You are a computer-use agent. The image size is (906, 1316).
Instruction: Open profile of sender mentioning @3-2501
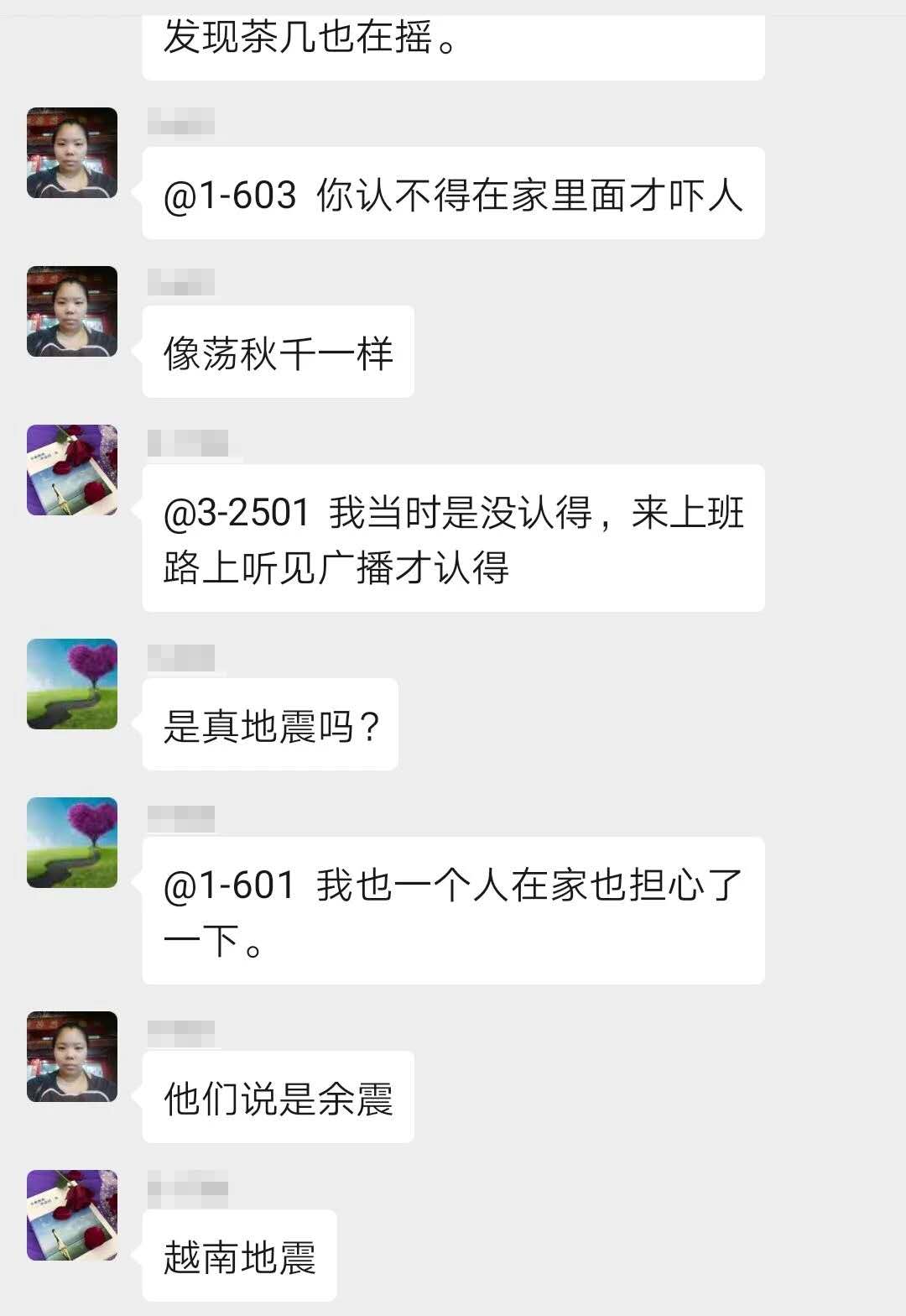click(72, 470)
